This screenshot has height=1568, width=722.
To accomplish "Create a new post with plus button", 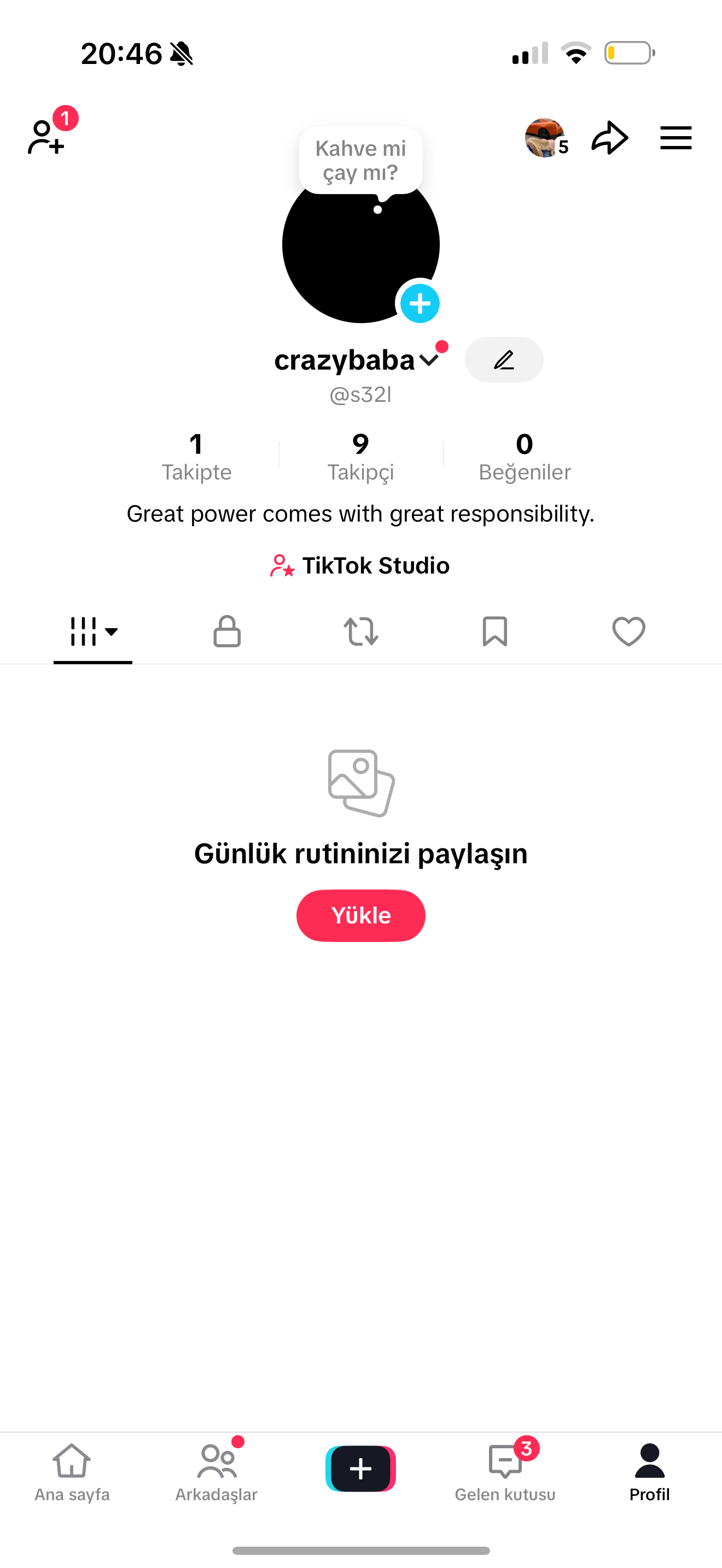I will coord(360,1469).
